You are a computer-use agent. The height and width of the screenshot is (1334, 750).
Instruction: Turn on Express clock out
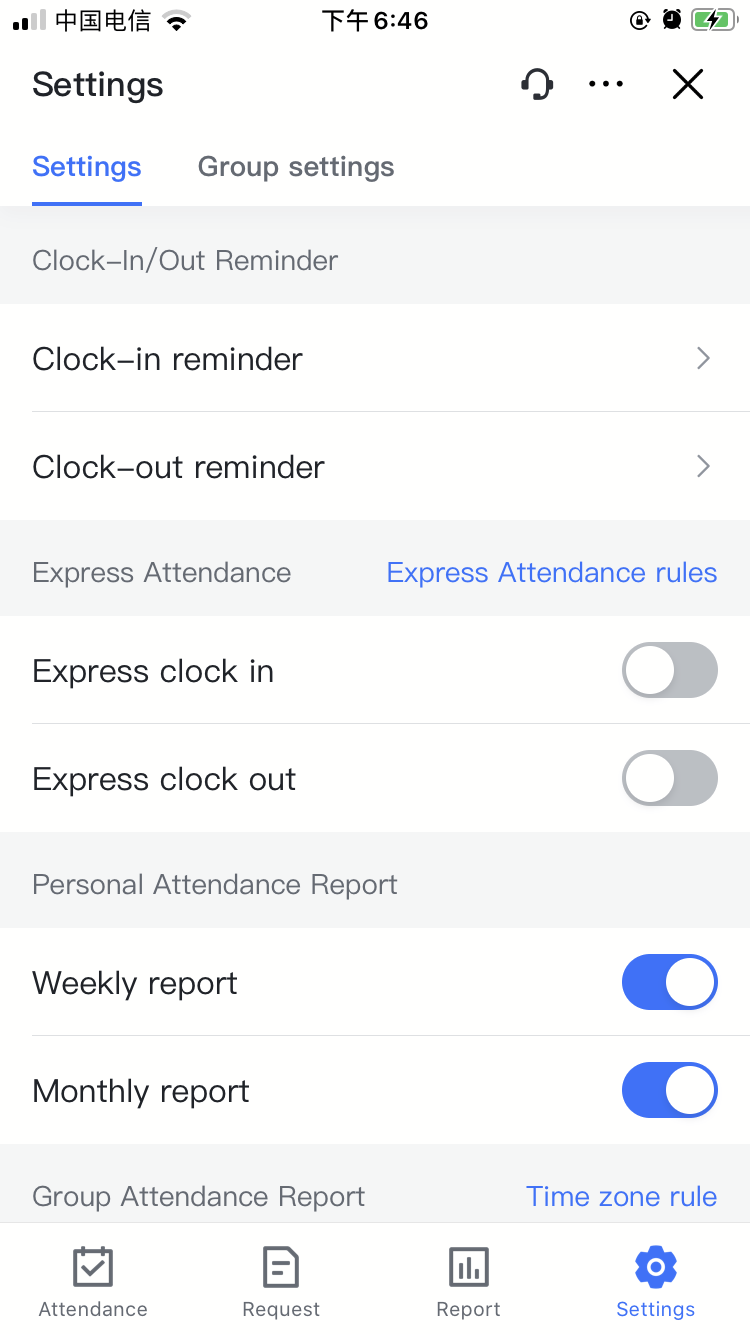669,779
